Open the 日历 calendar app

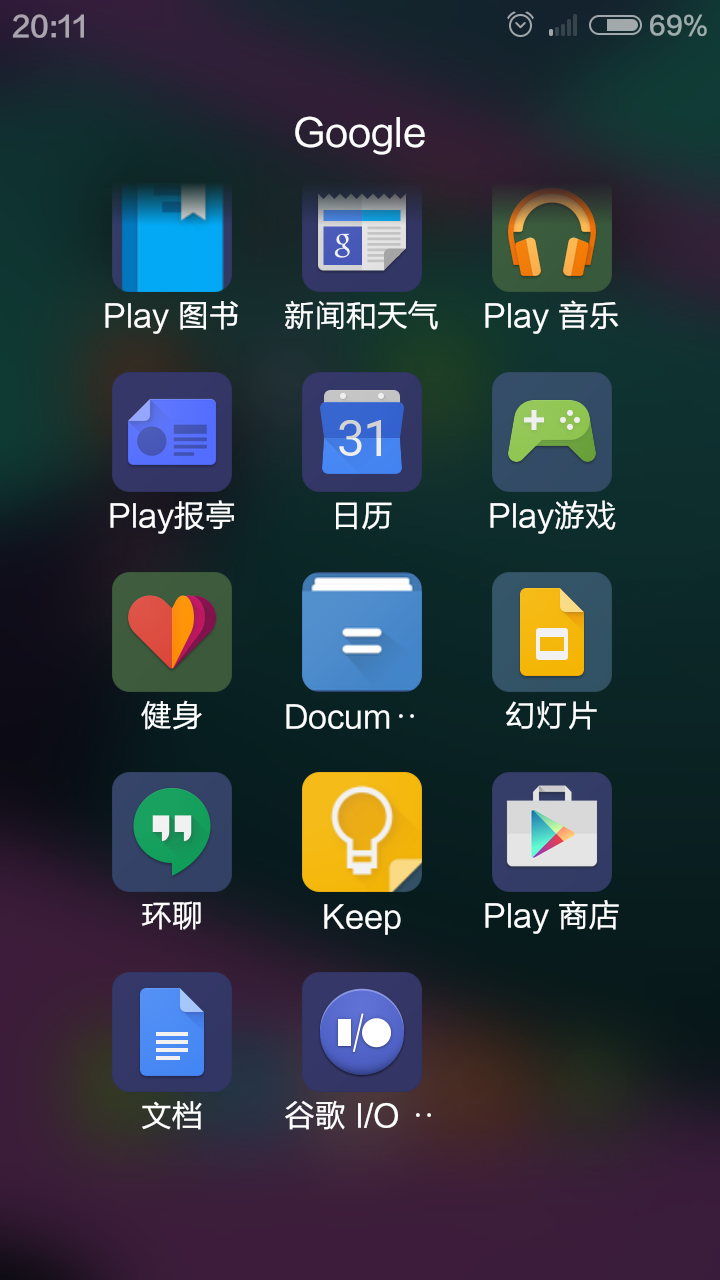pos(361,432)
